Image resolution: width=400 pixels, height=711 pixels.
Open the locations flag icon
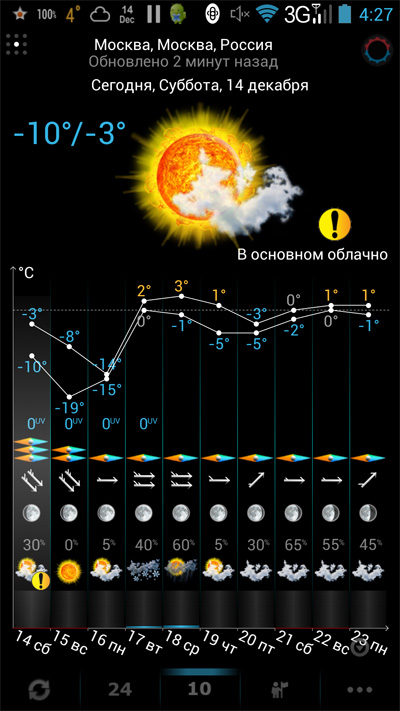tap(280, 690)
